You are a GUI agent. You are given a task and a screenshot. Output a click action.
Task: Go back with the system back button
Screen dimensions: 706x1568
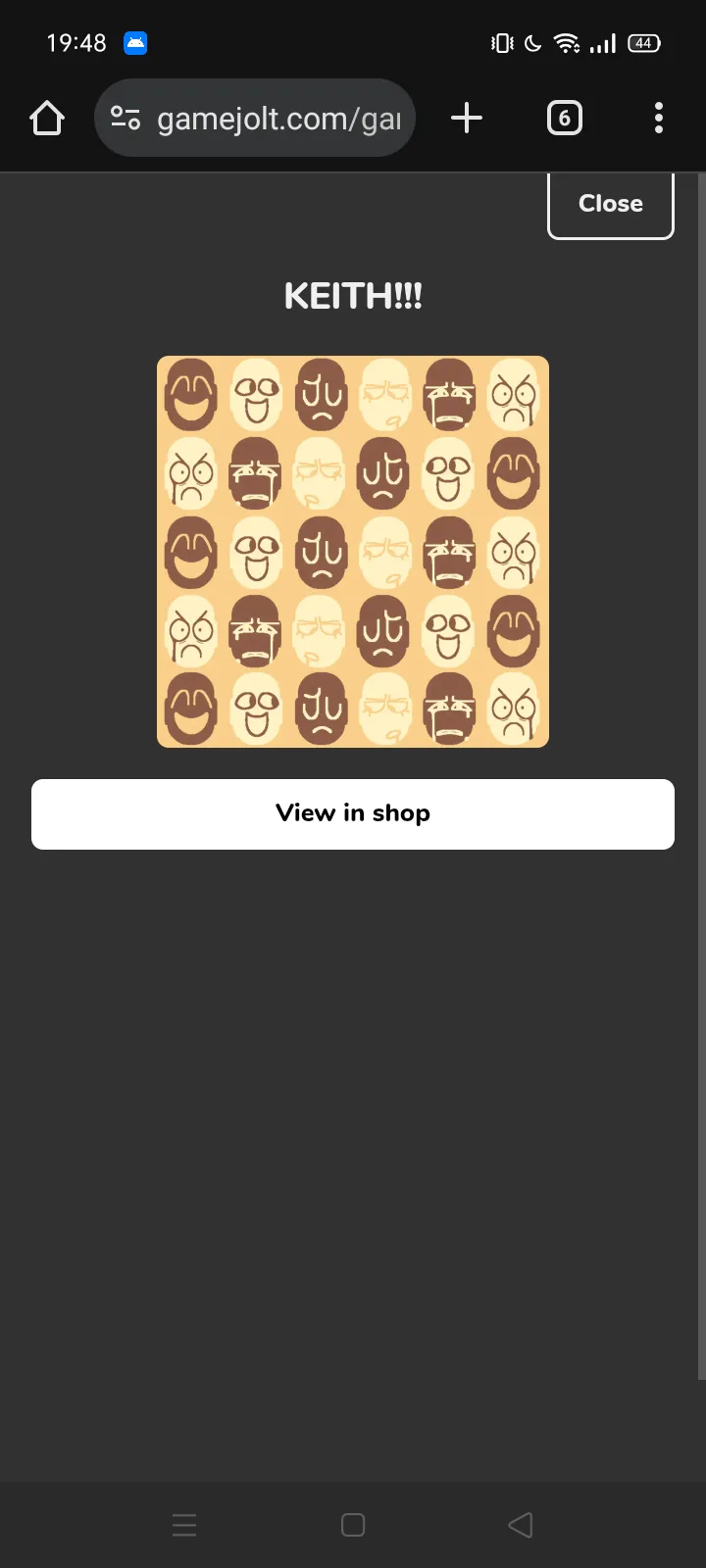click(521, 1525)
